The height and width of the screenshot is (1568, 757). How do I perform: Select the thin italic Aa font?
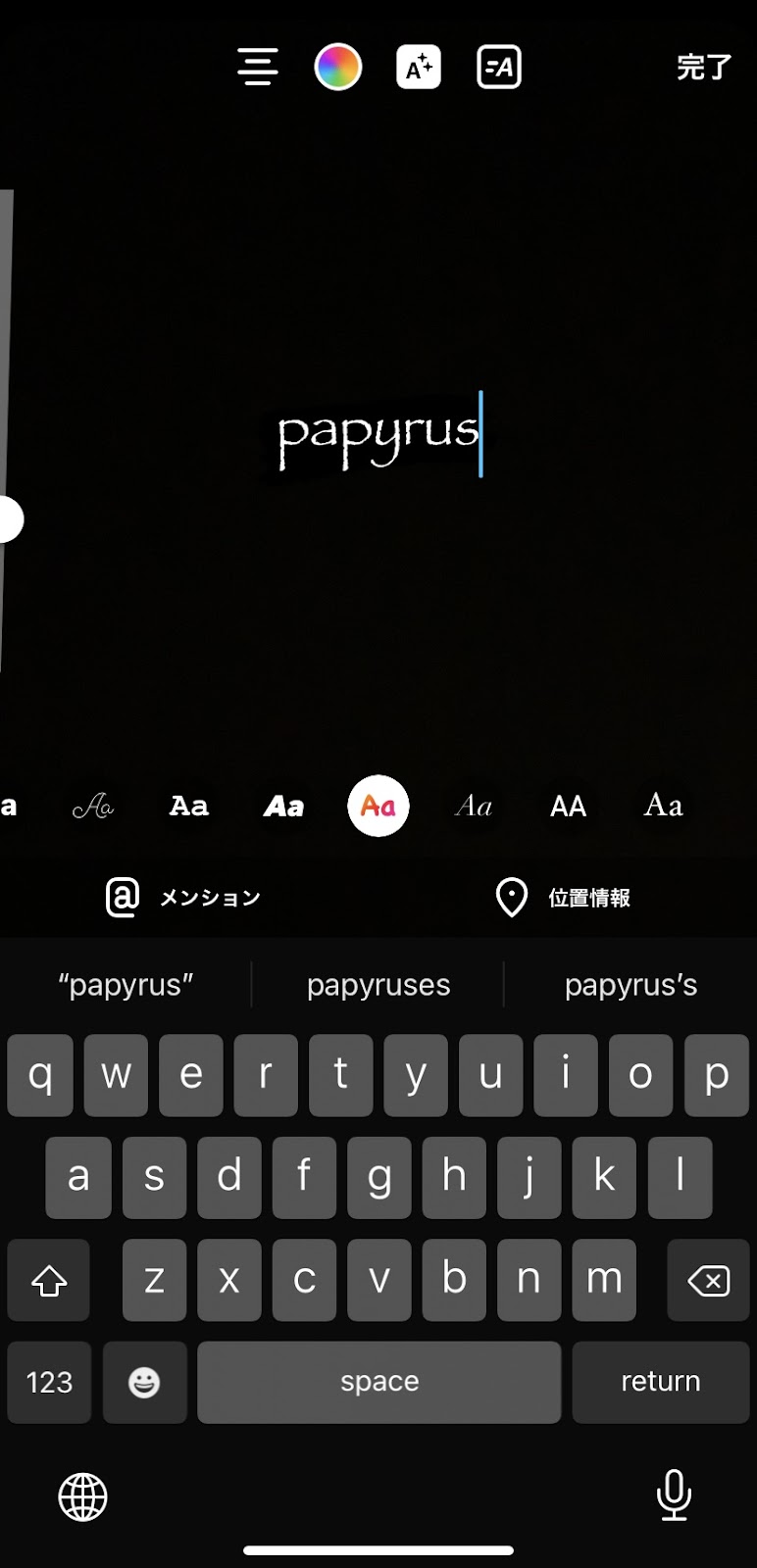pos(474,806)
